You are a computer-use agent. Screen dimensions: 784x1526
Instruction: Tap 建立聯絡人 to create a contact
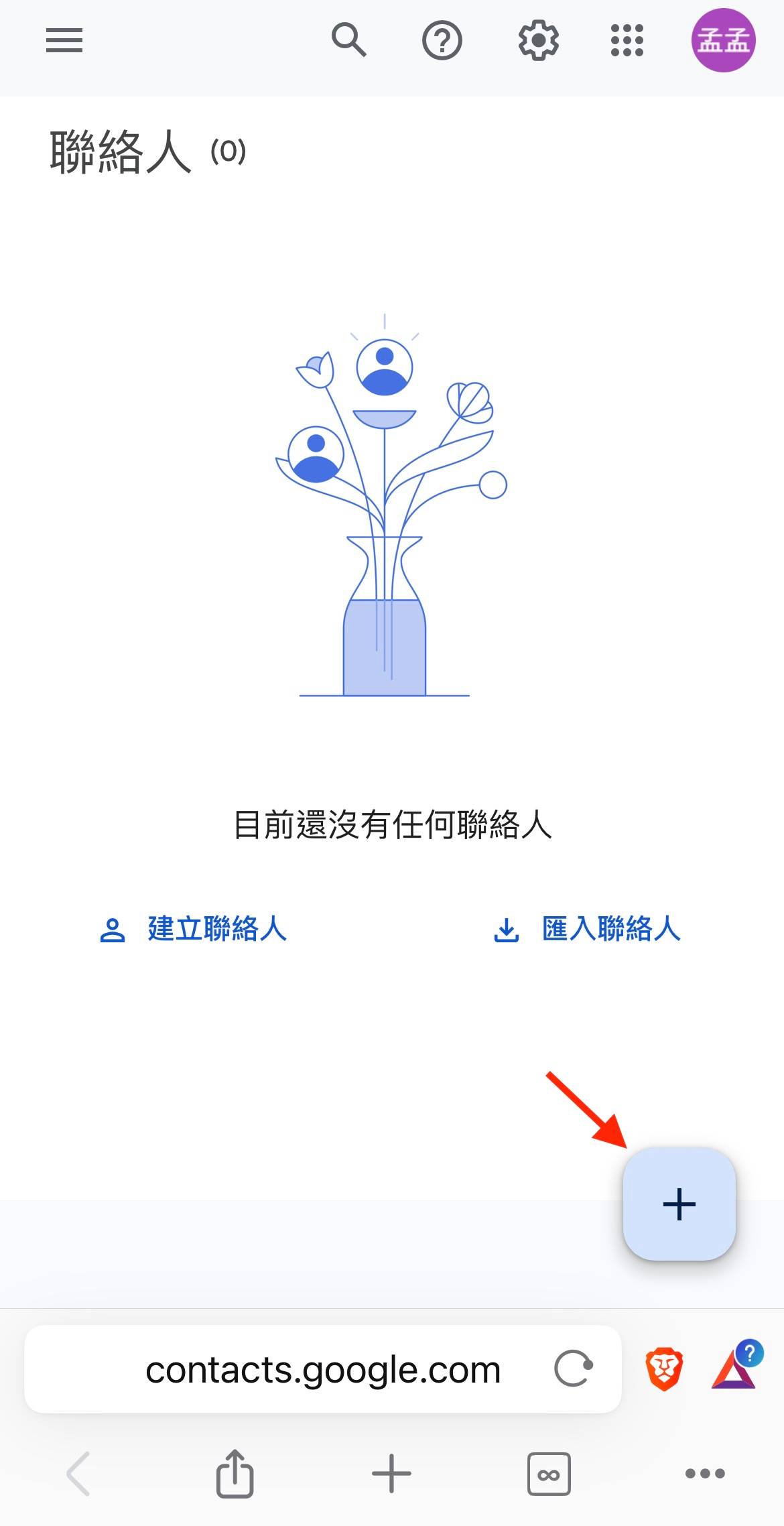click(x=194, y=929)
